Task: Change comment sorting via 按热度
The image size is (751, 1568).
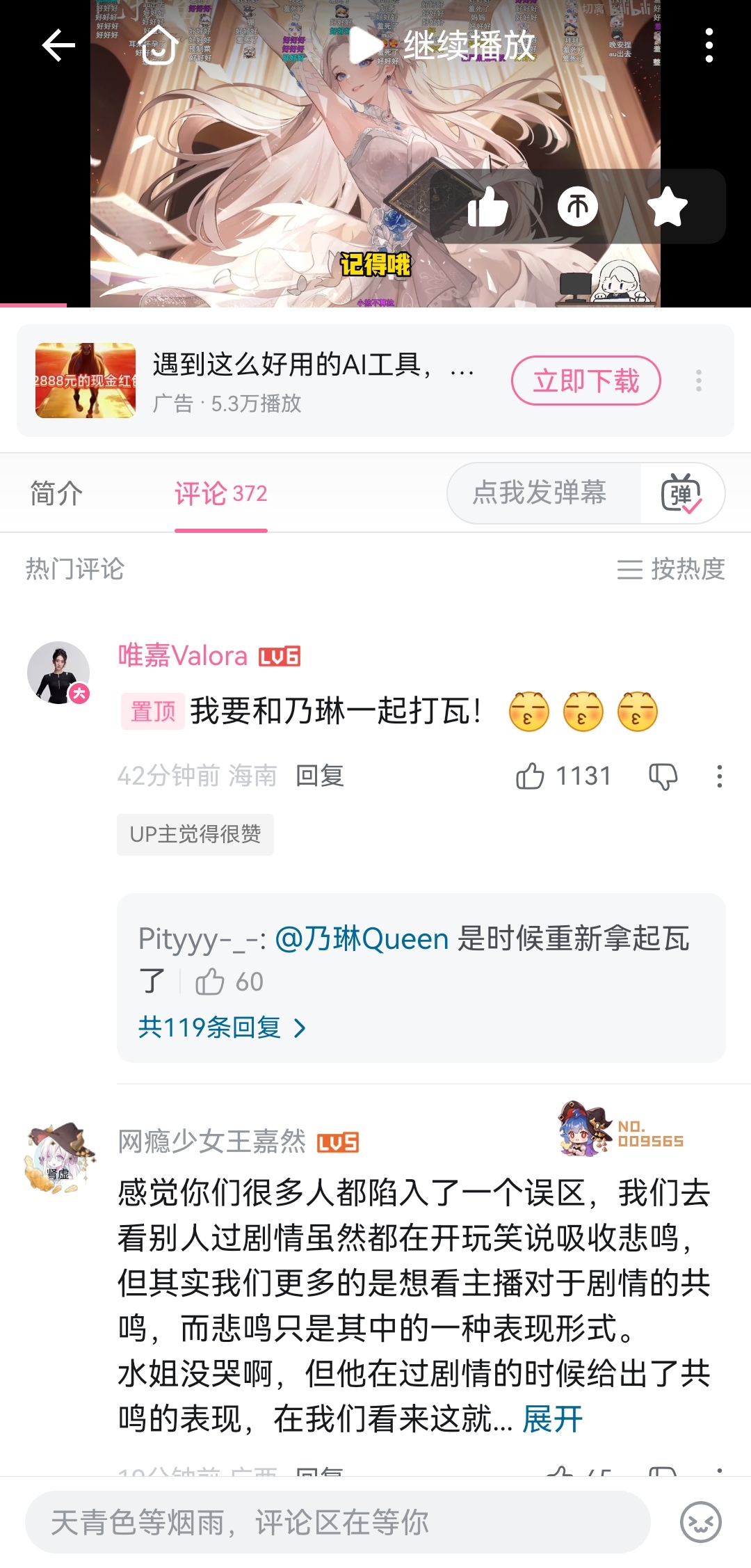Action: click(671, 569)
